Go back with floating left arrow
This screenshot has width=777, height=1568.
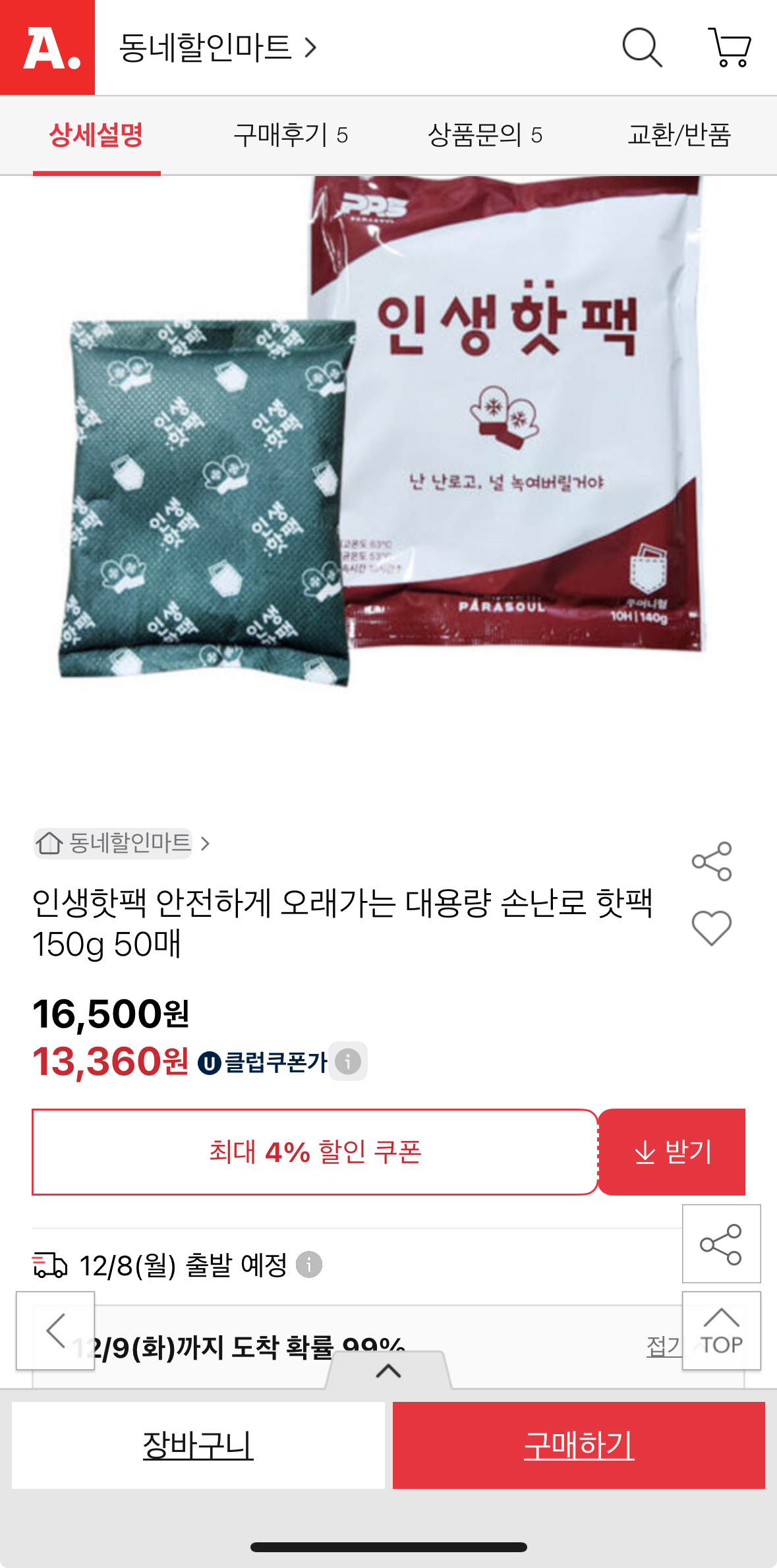(55, 1331)
